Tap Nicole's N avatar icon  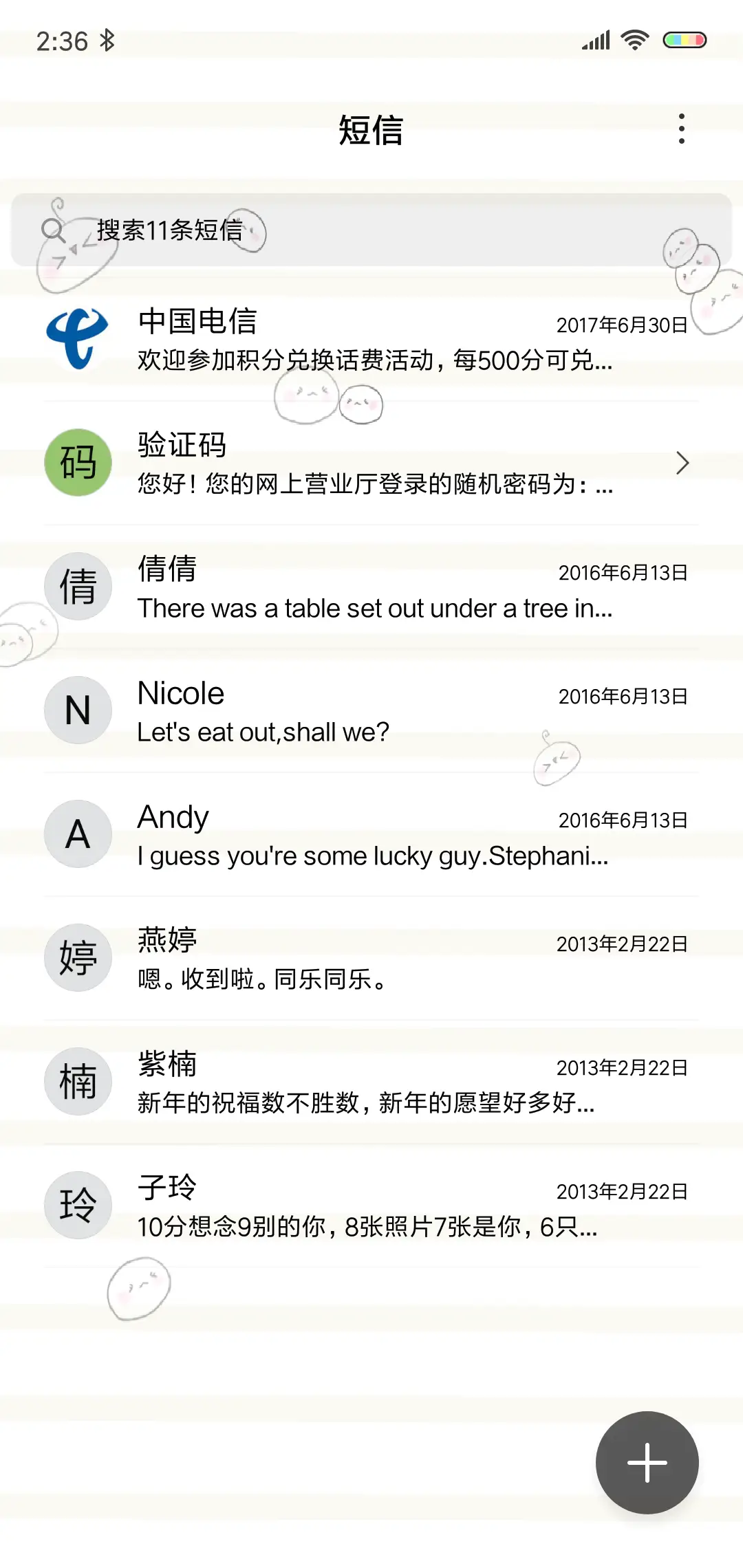78,710
